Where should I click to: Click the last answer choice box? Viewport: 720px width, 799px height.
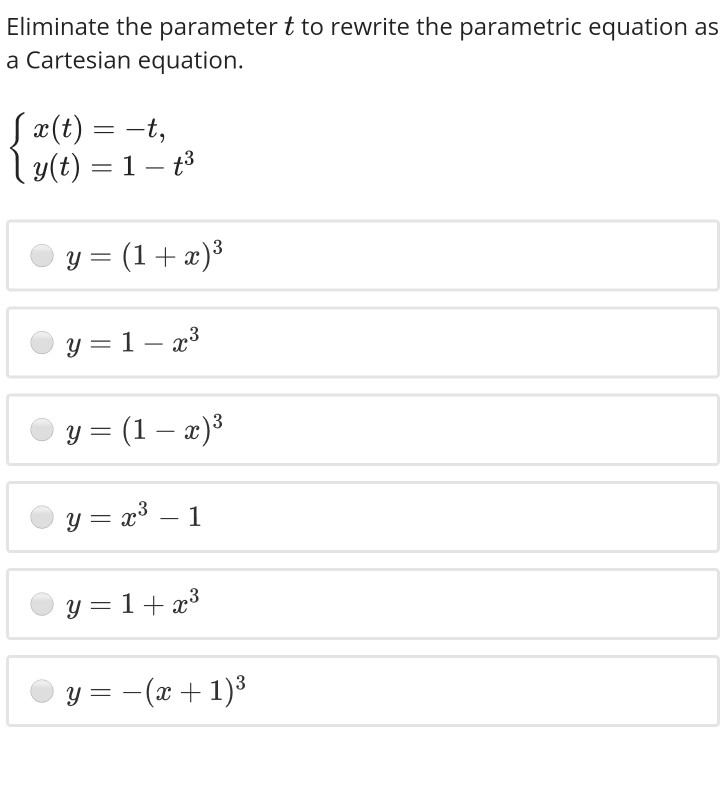pos(360,690)
